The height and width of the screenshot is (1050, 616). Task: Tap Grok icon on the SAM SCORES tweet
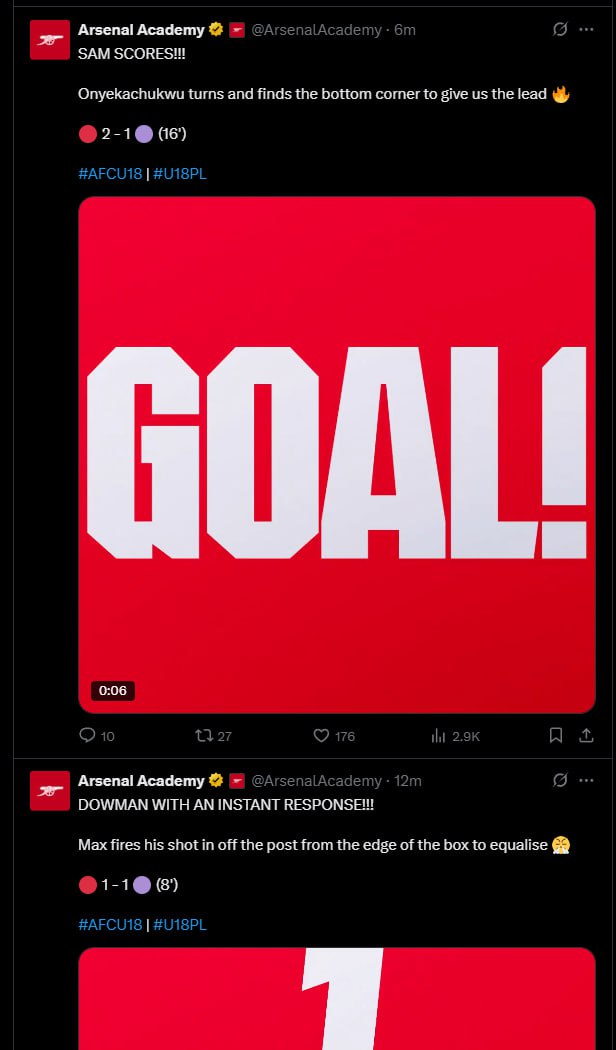pyautogui.click(x=560, y=30)
